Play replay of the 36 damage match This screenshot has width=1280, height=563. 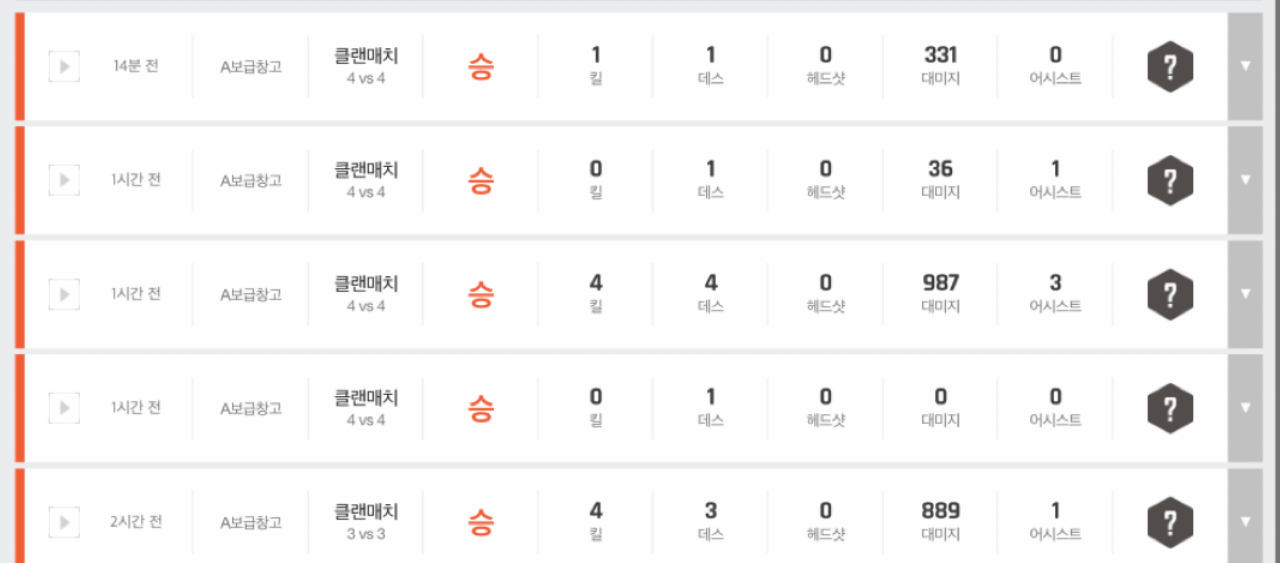click(64, 181)
